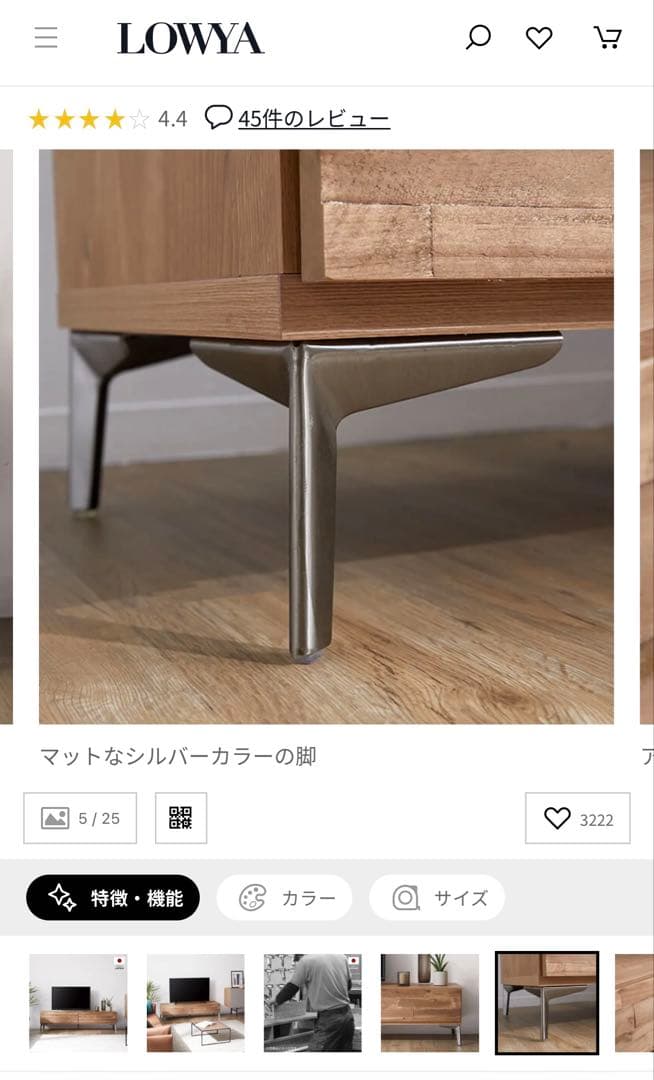Open the shopping cart
The height and width of the screenshot is (1080, 654).
tap(607, 38)
